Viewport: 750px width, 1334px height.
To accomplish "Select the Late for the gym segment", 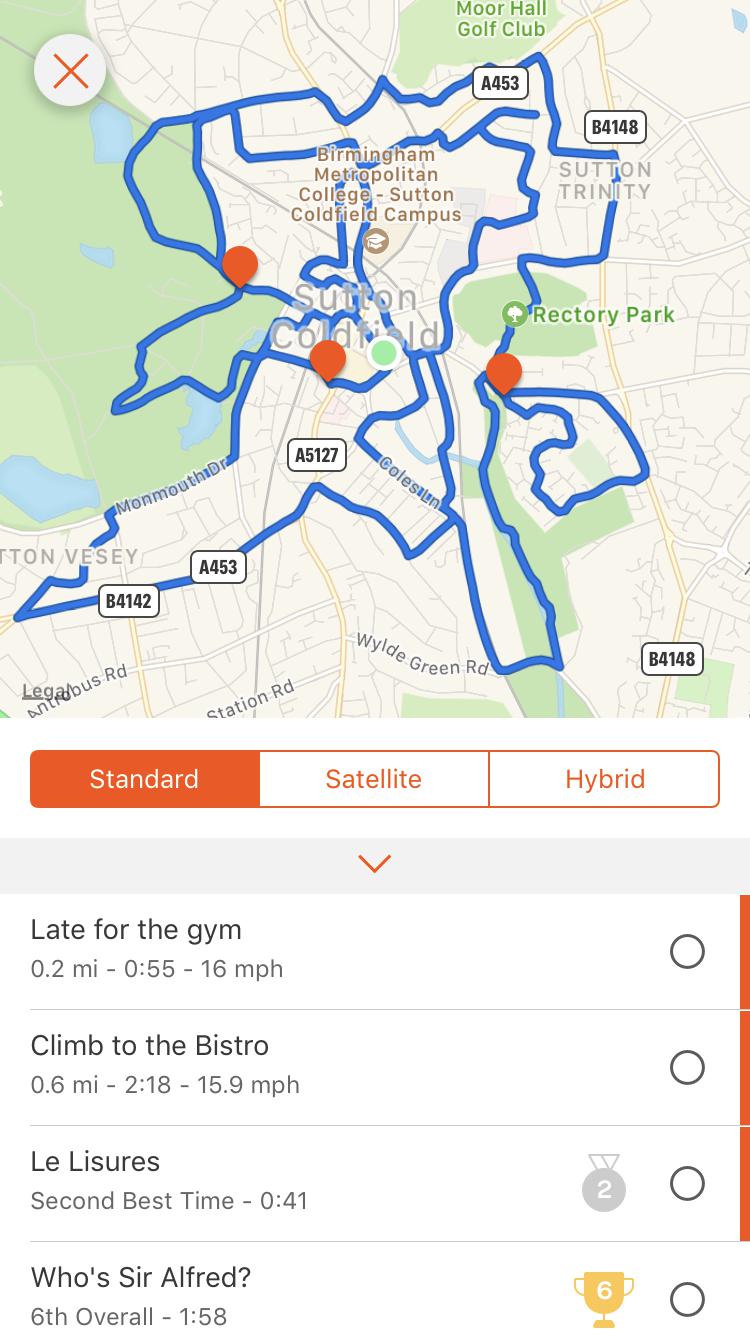I will click(x=375, y=951).
